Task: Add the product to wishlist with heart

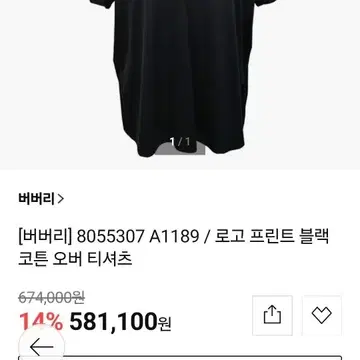Action: [x=322, y=315]
